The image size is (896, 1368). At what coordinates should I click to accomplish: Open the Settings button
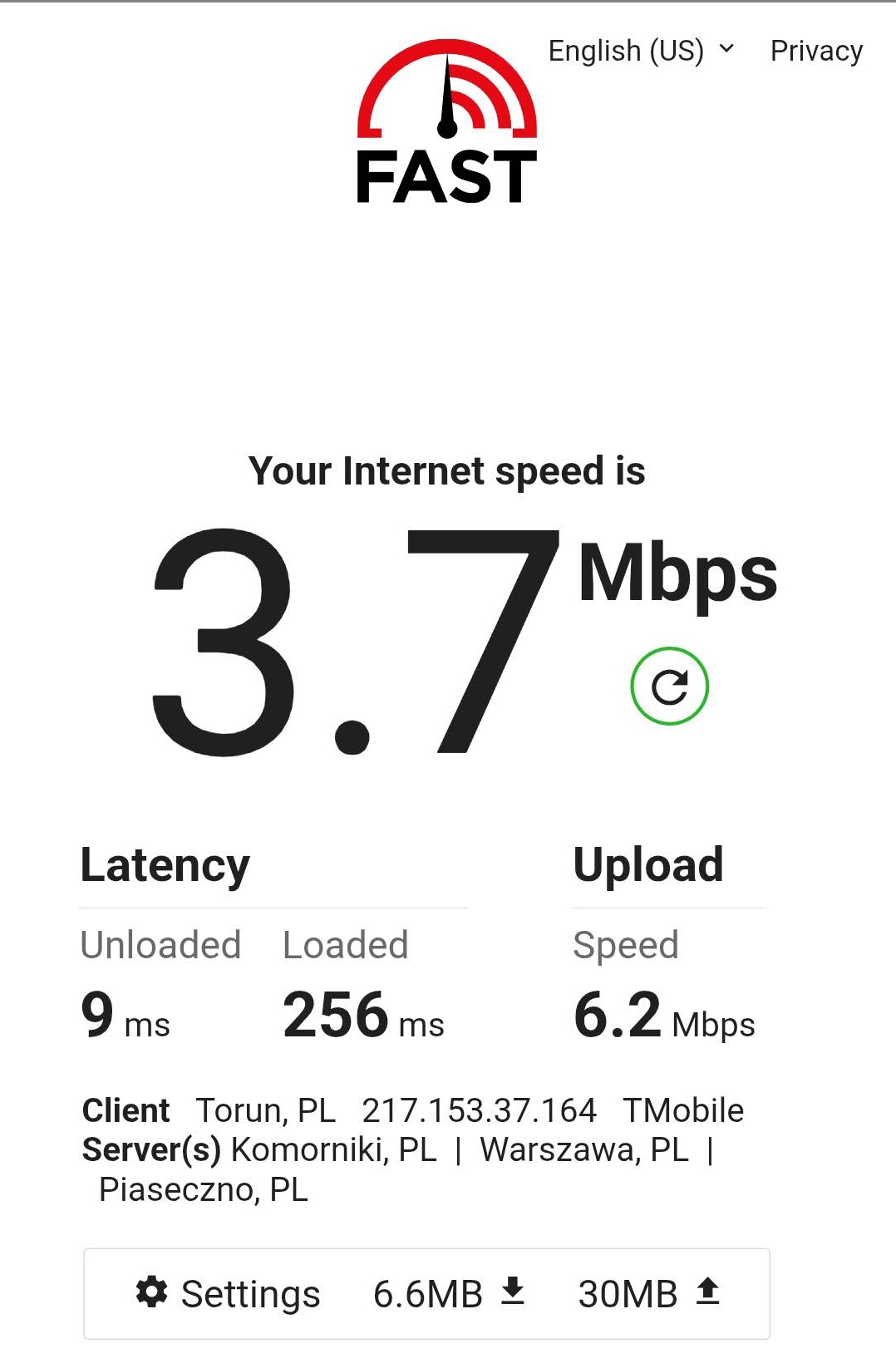pos(228,1294)
